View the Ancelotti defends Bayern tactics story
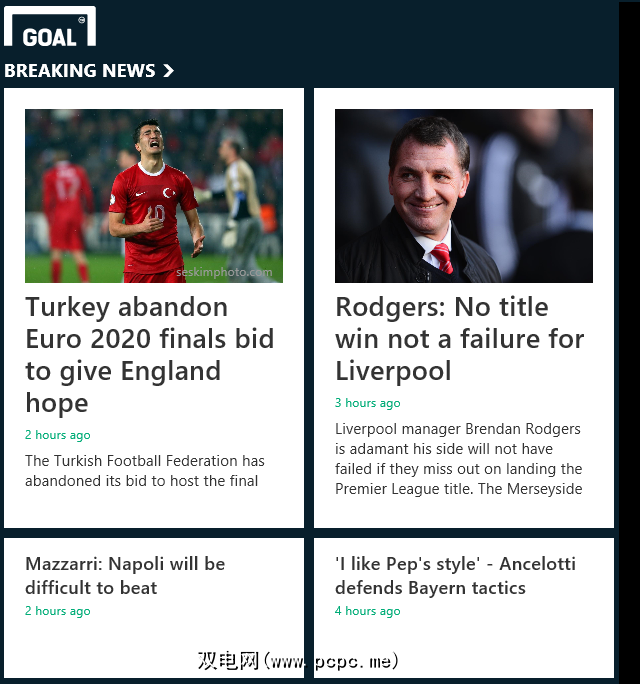 tap(455, 576)
